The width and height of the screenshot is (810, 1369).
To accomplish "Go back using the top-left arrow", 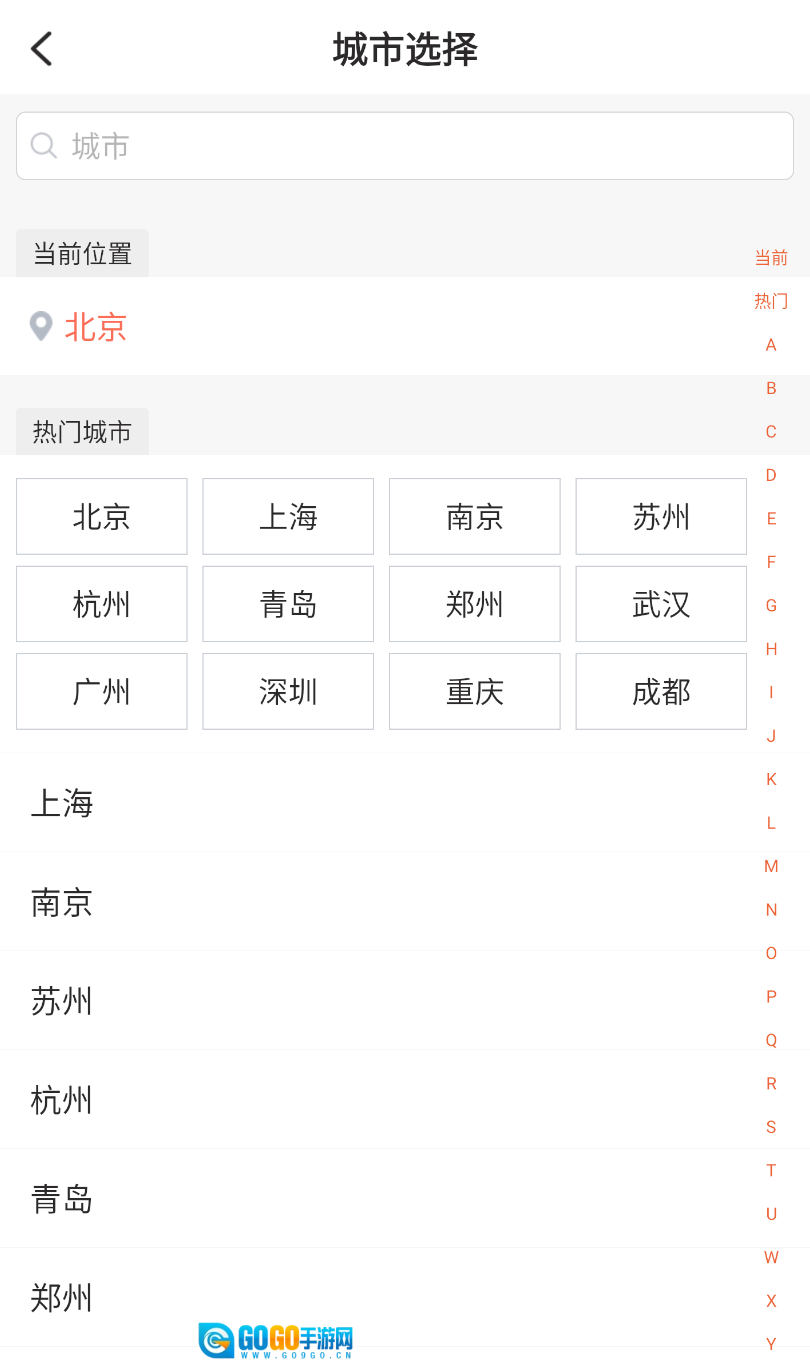I will [x=41, y=48].
